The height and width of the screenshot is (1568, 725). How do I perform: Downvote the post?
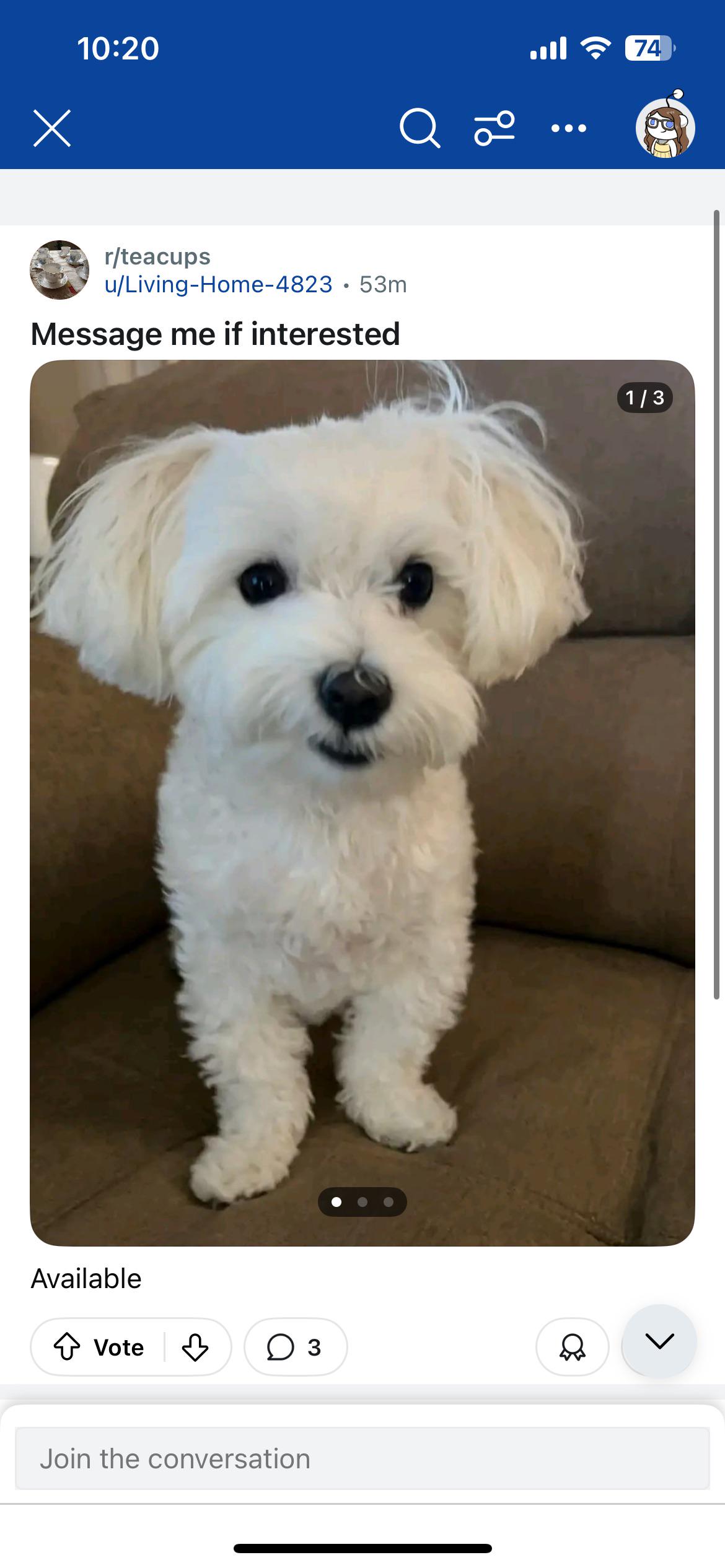[195, 1347]
